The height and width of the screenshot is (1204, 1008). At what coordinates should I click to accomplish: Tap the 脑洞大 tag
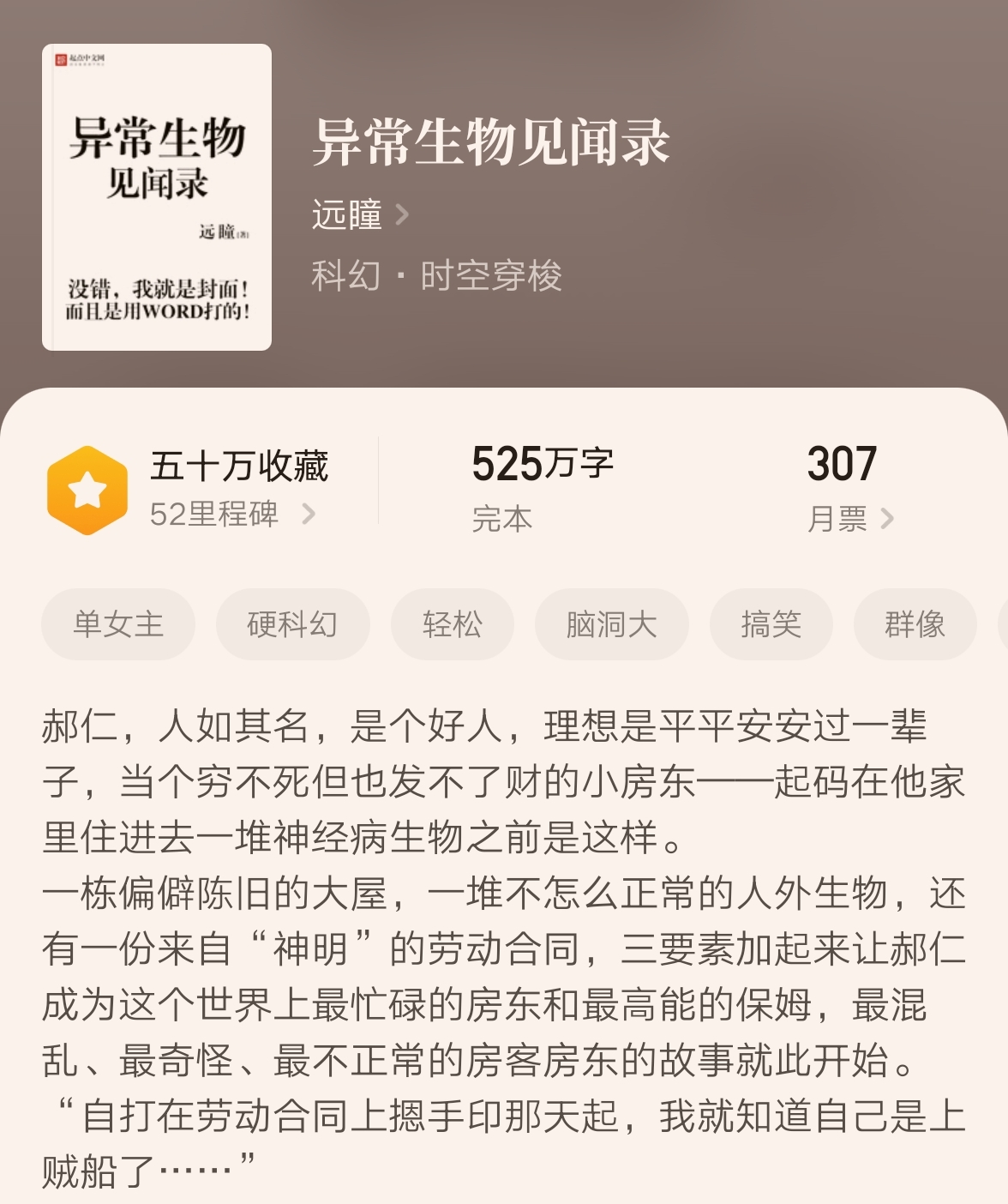[612, 624]
